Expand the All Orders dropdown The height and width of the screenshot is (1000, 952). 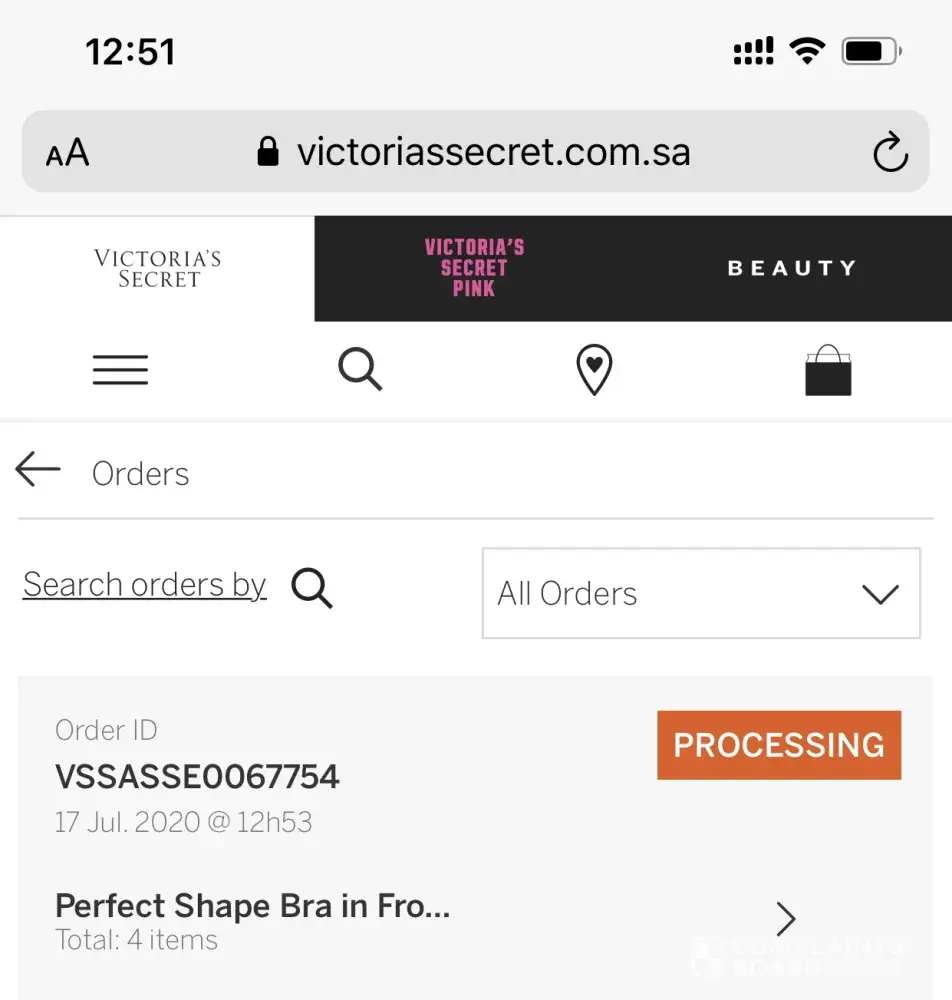(x=700, y=593)
